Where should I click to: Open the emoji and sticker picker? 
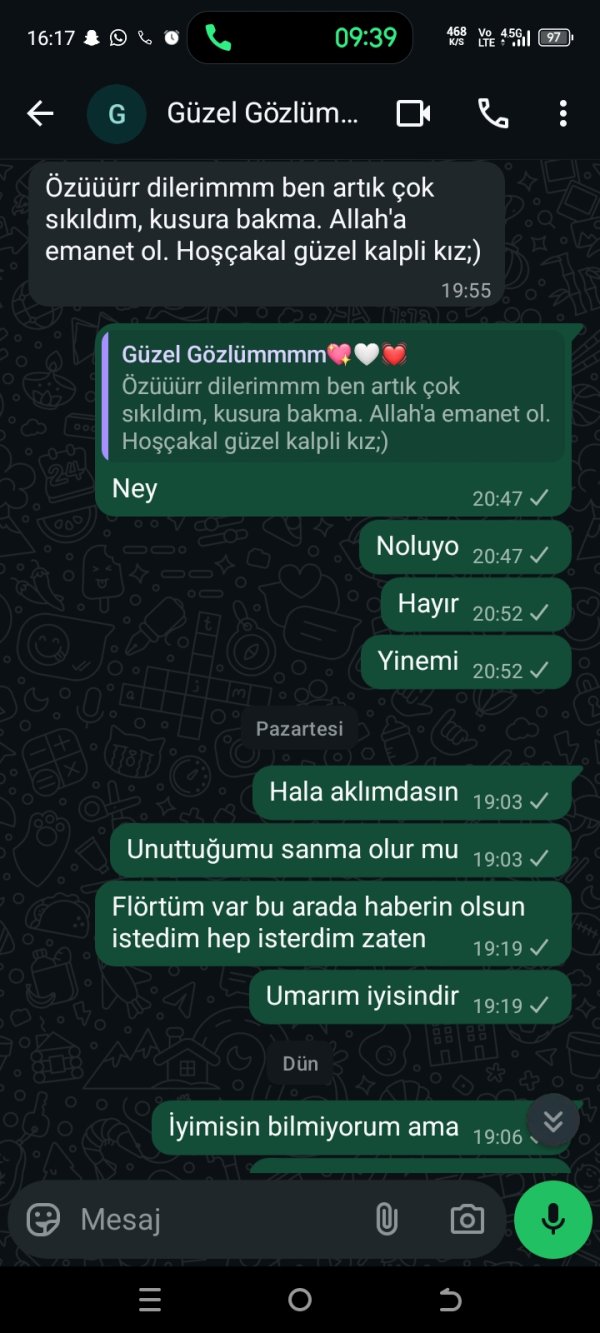(43, 1219)
